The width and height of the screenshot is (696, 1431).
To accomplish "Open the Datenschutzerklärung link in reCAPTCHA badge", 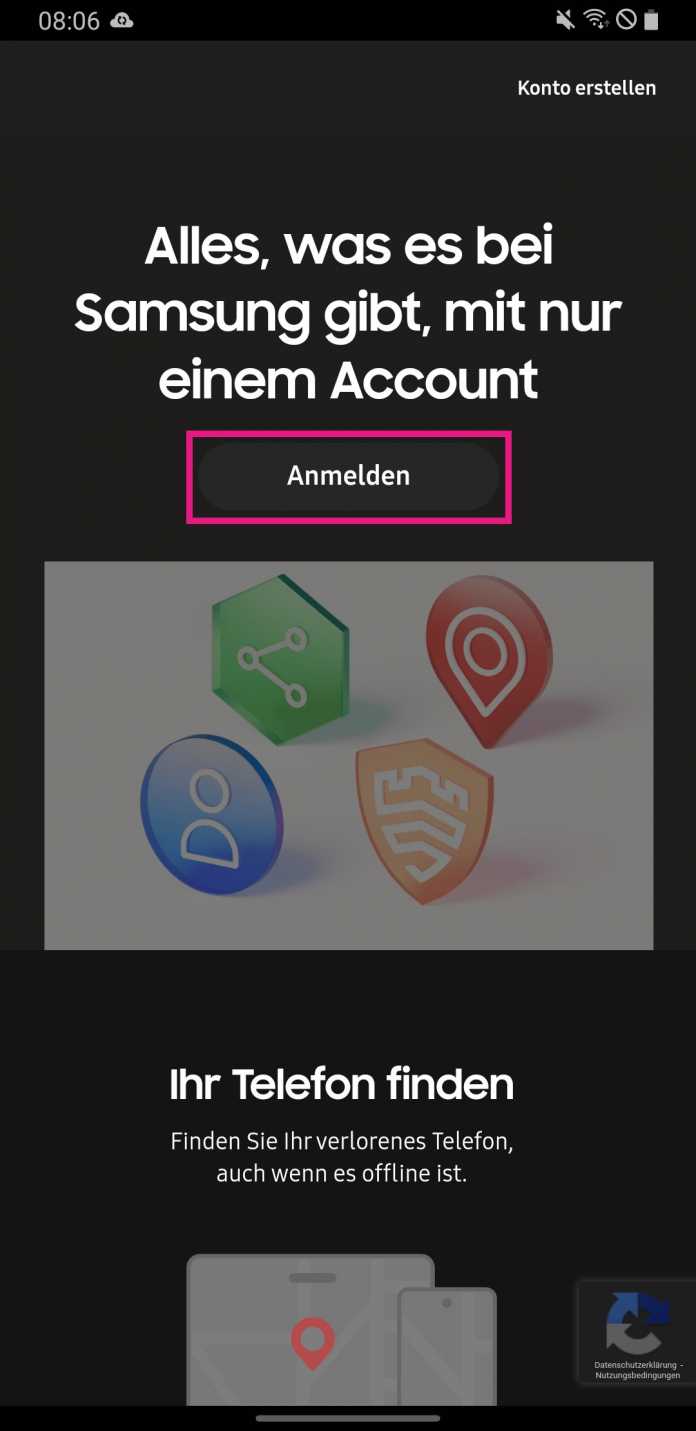I will coord(634,1365).
